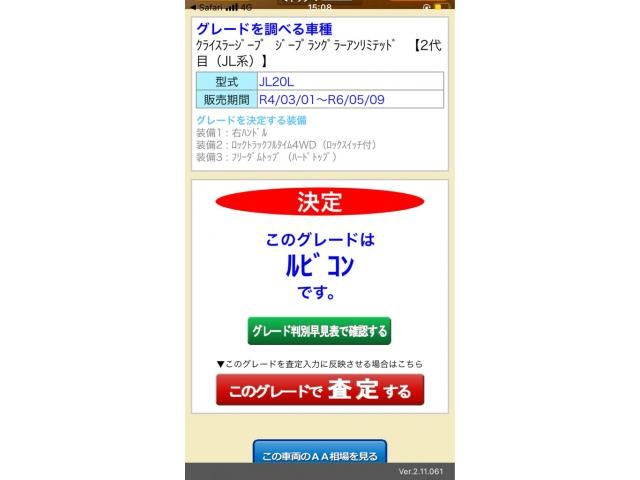Tap グレード判別早見表で確認する button

[x=319, y=331]
